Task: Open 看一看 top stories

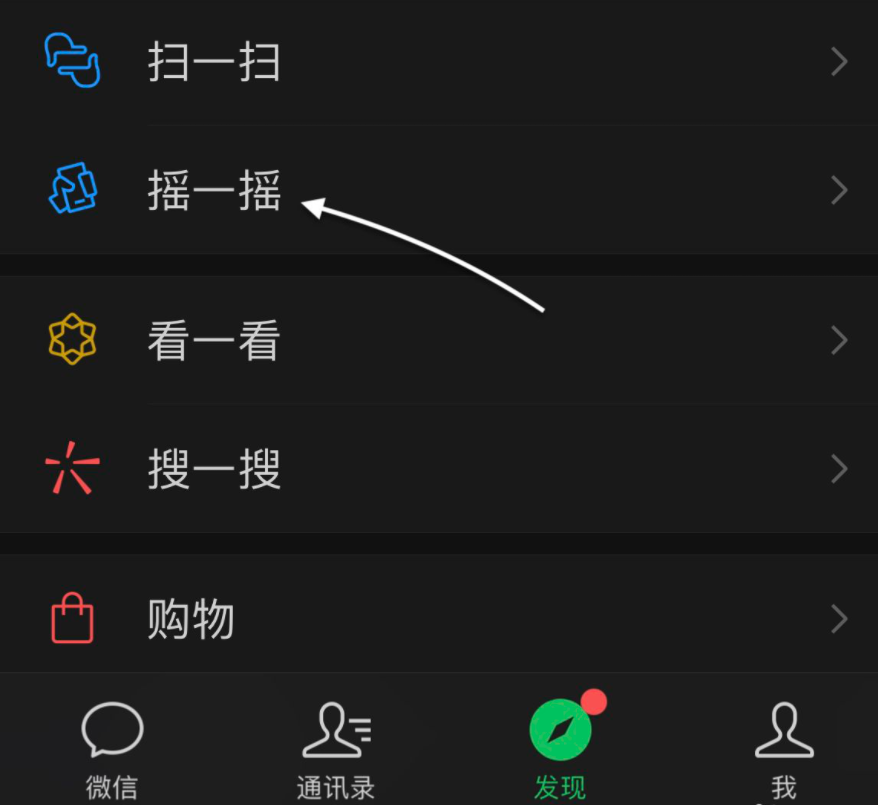Action: pyautogui.click(x=213, y=341)
